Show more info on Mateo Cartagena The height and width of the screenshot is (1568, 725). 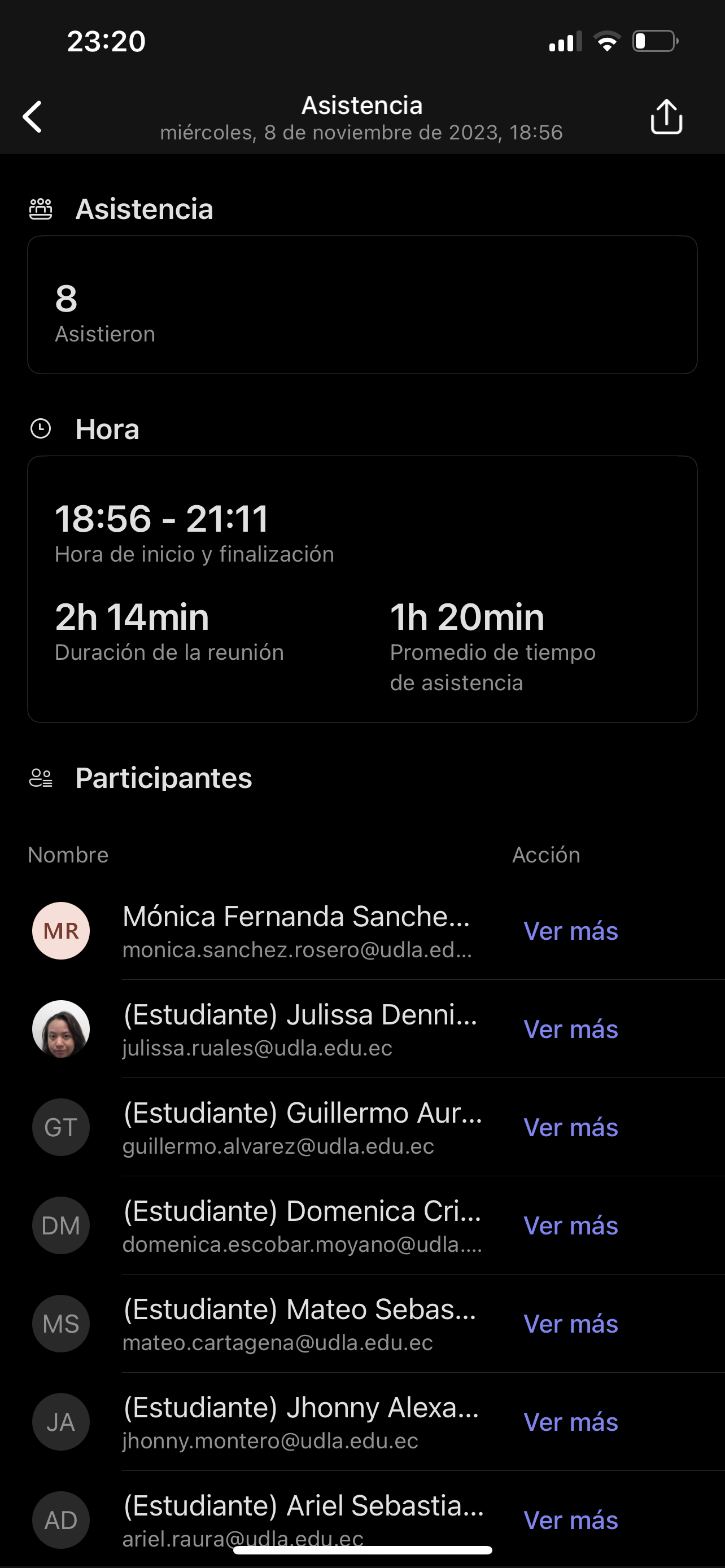click(570, 1324)
